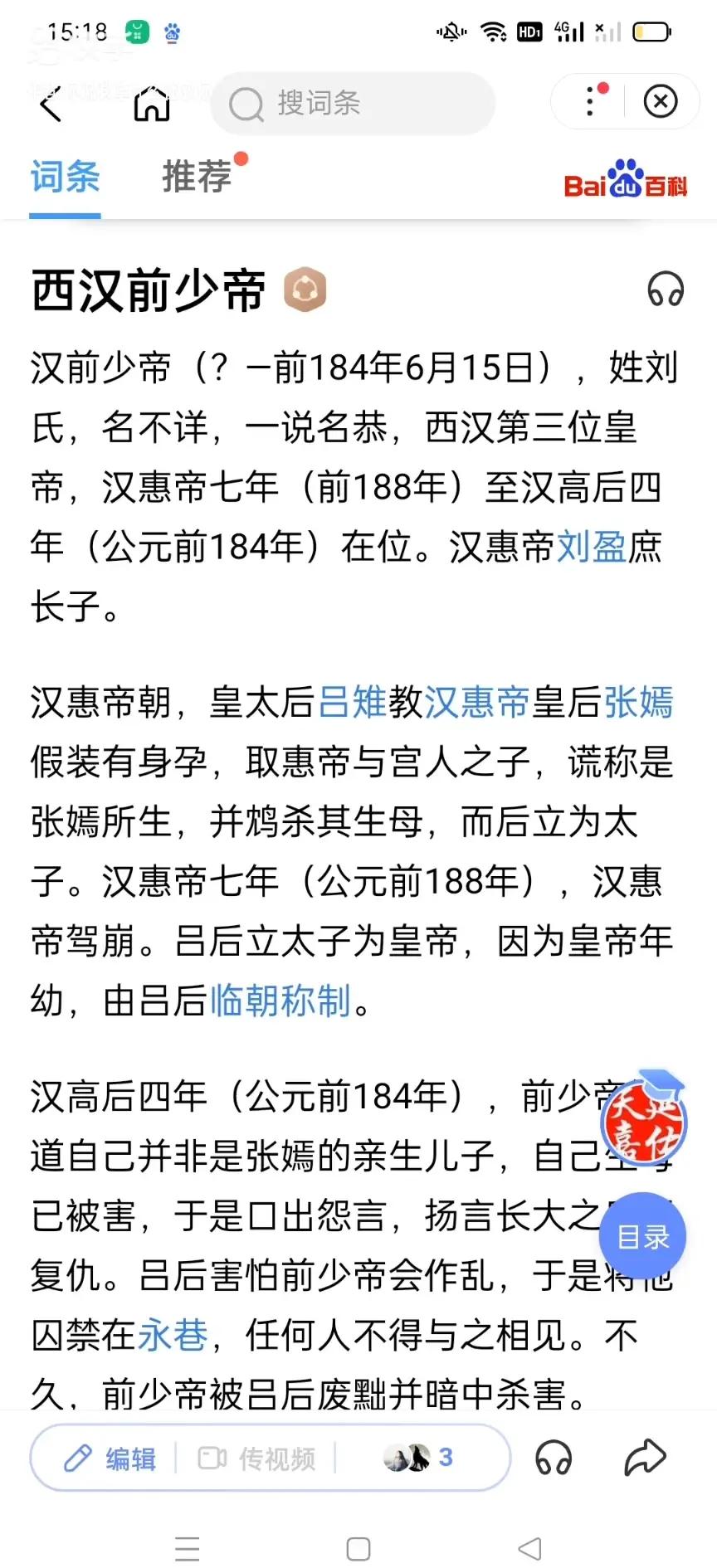Open the 永巷 link
The image size is (717, 1568).
coord(173,1335)
